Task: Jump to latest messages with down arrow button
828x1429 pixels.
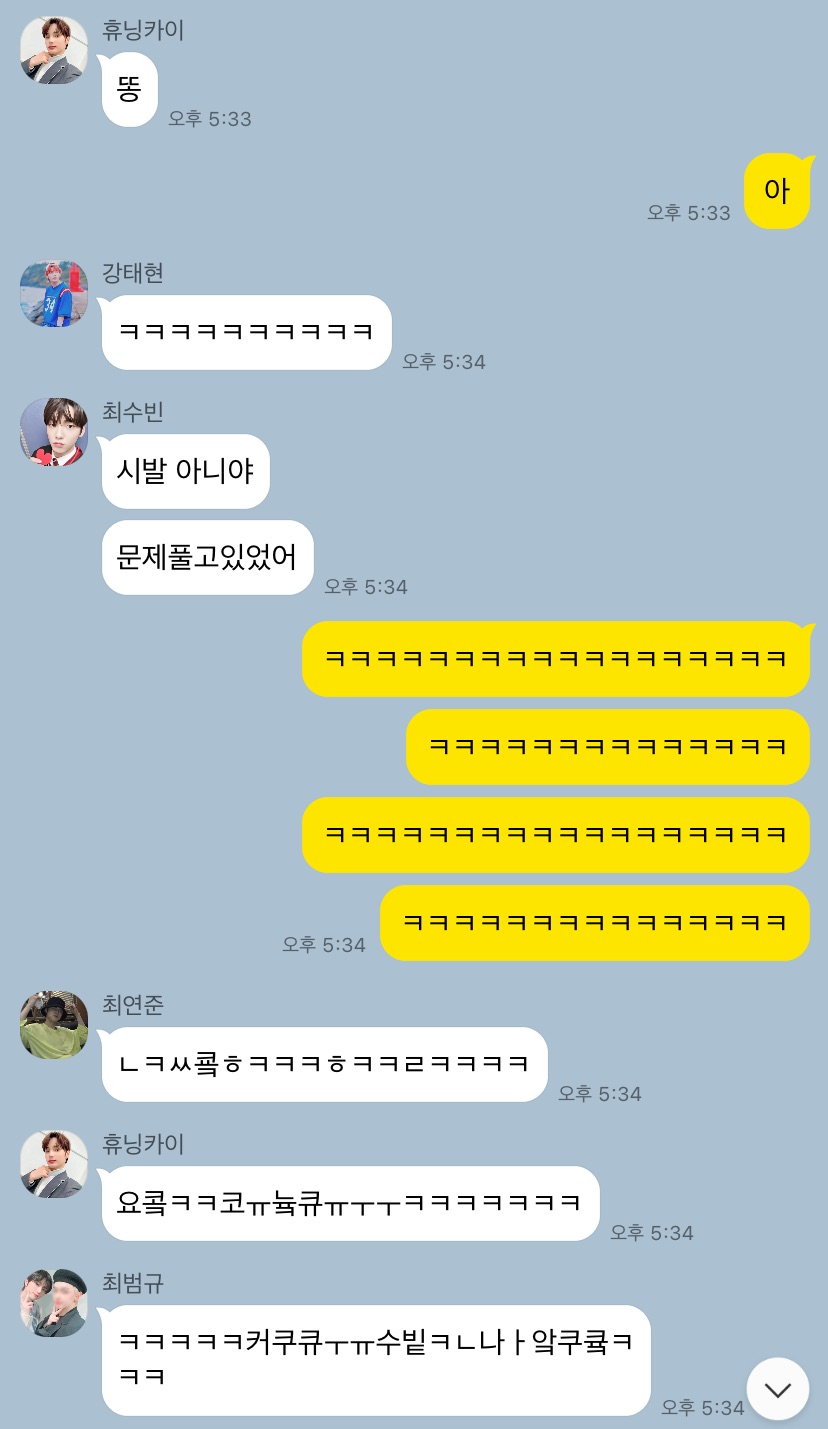Action: [777, 1389]
